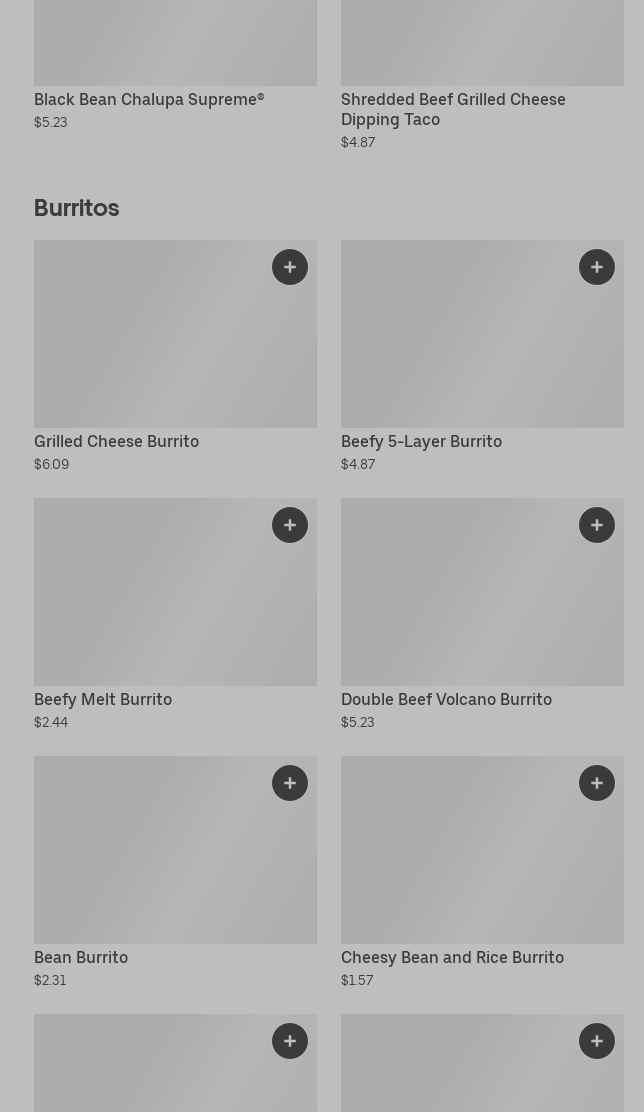The width and height of the screenshot is (644, 1112).
Task: Add Cheesy Bean and Rice Burrito to cart
Action: point(597,783)
